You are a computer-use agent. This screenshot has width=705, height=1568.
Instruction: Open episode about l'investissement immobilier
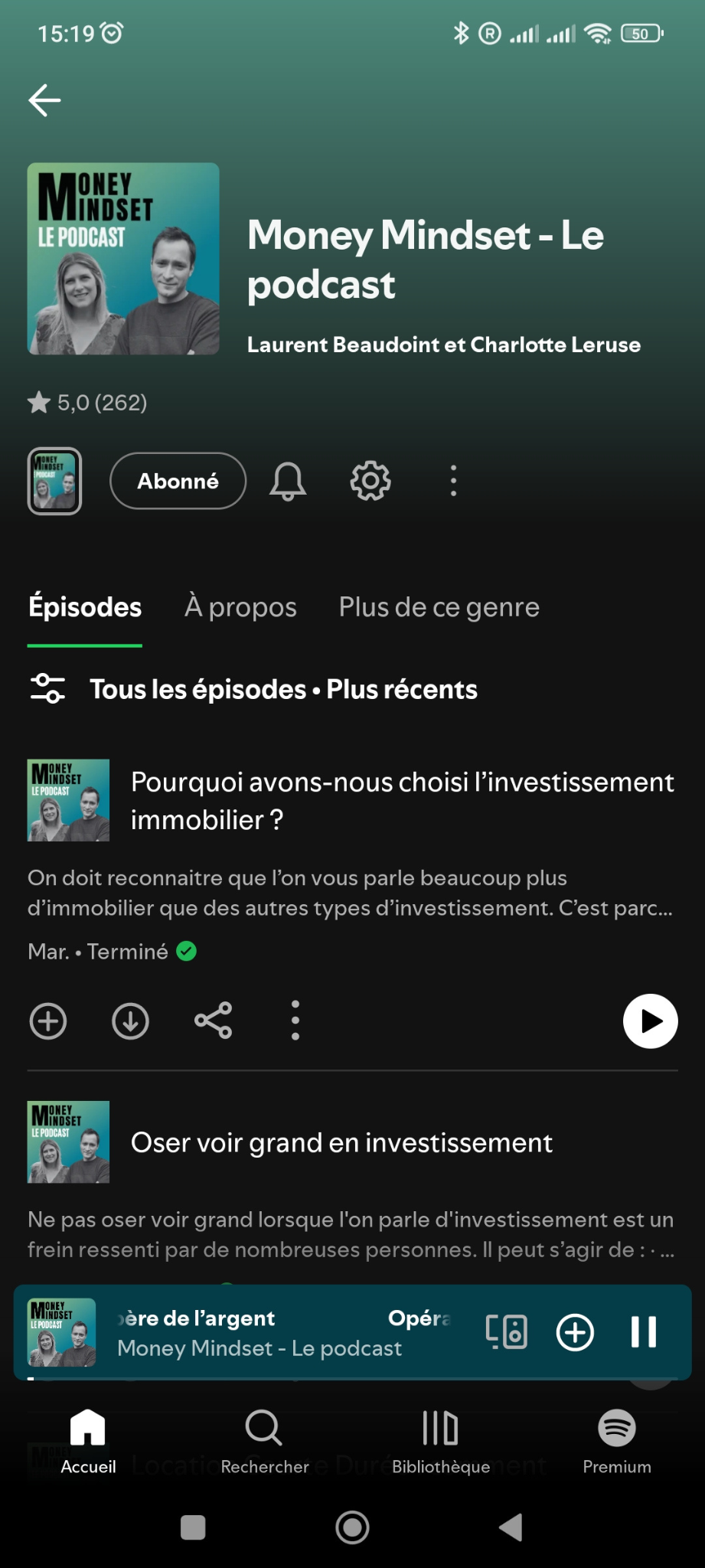[402, 800]
